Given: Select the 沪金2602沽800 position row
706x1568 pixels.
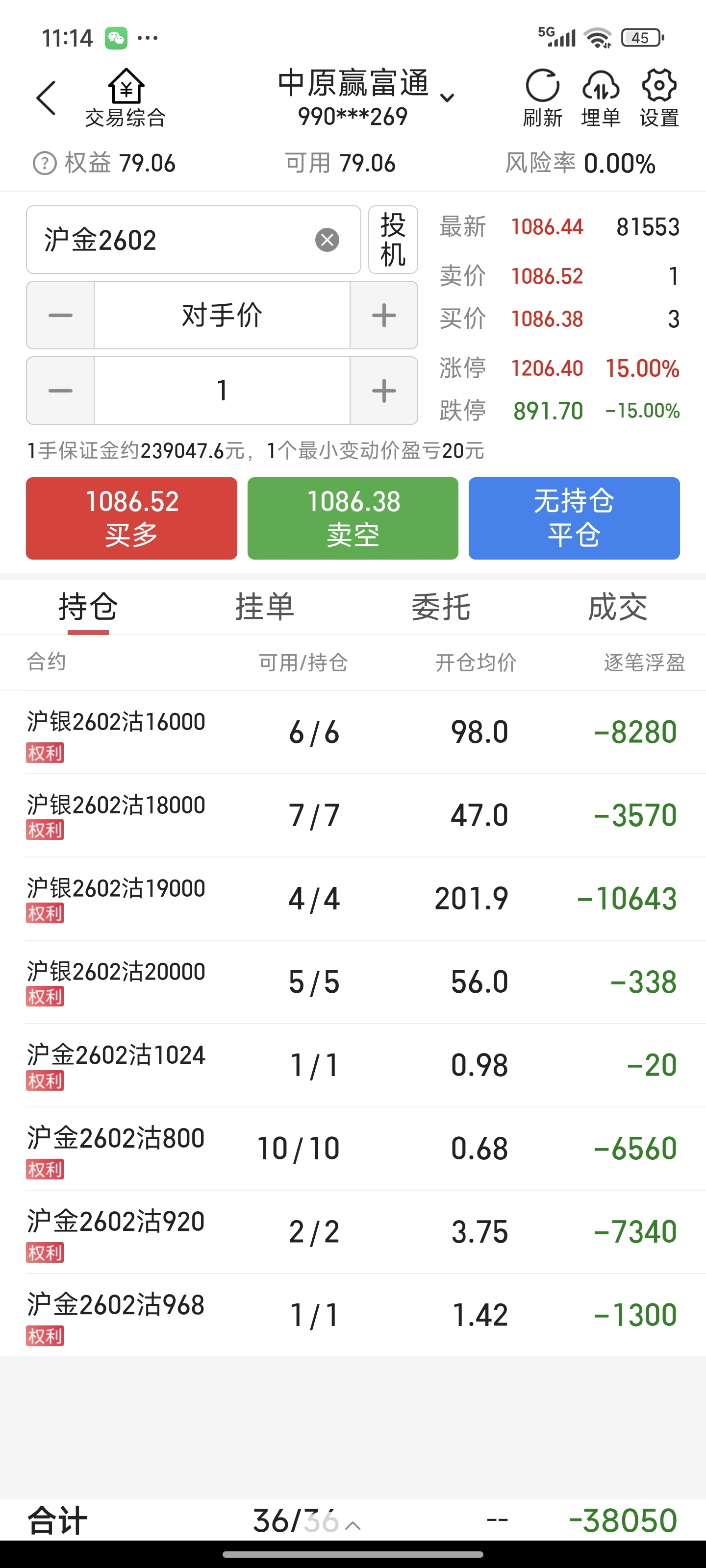Looking at the screenshot, I should pos(353,1149).
